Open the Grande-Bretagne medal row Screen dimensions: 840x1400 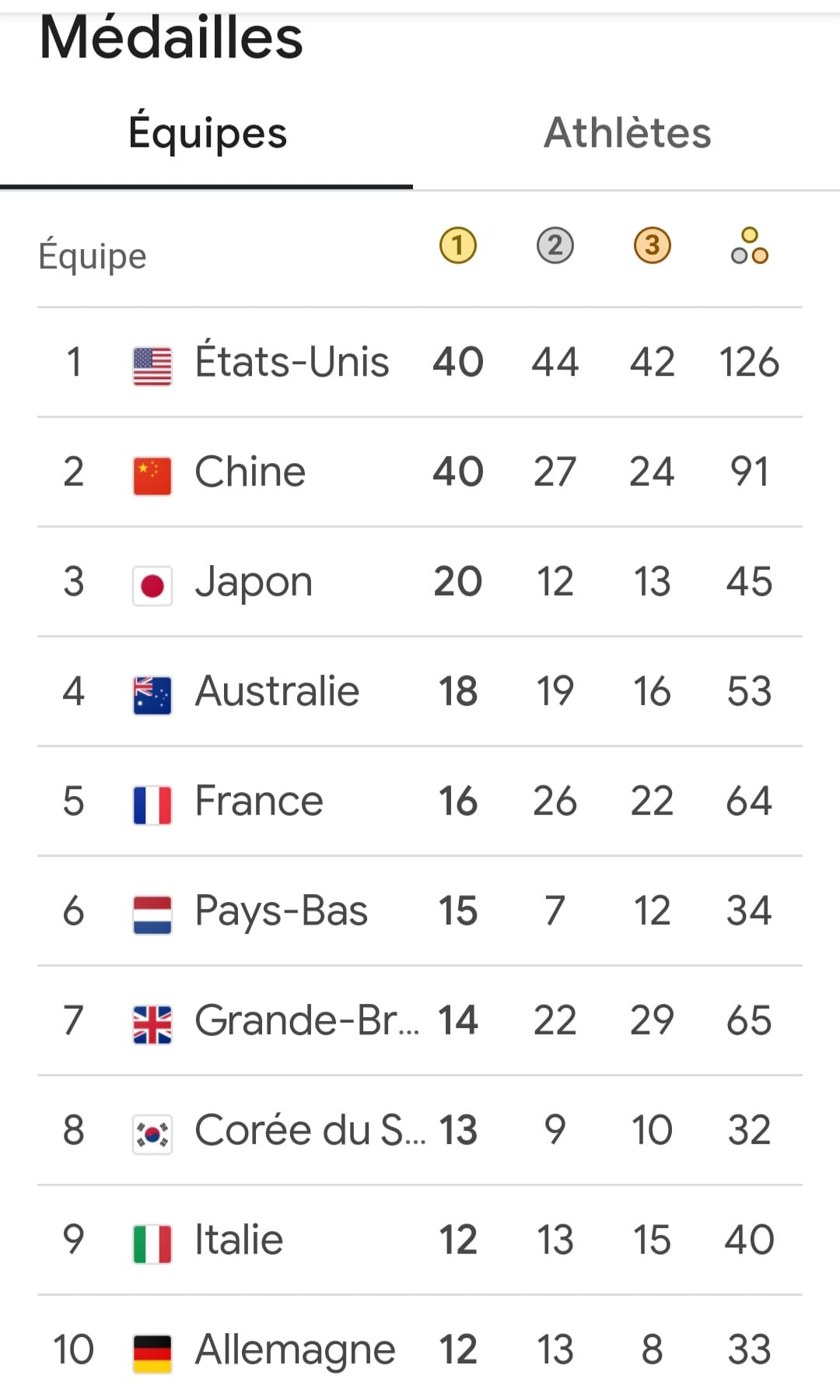click(306, 1021)
